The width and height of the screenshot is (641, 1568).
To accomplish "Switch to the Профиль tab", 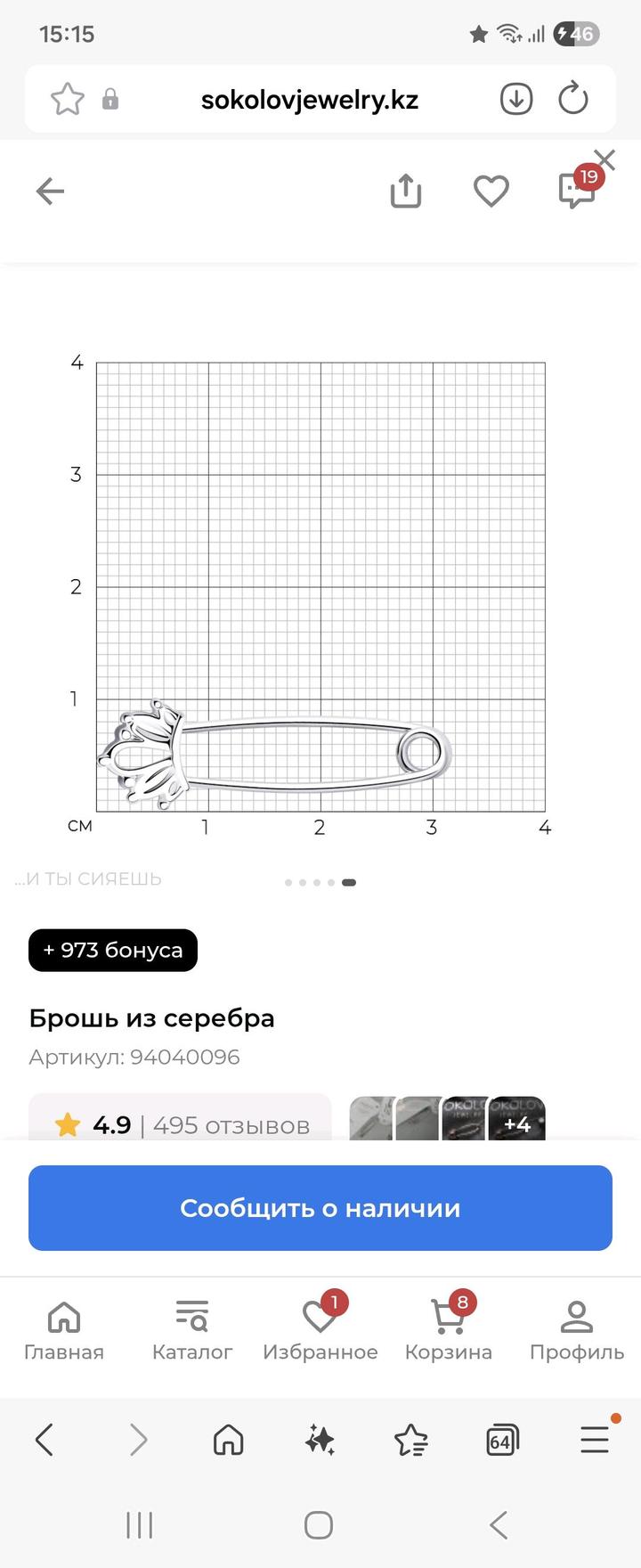I will click(577, 1331).
